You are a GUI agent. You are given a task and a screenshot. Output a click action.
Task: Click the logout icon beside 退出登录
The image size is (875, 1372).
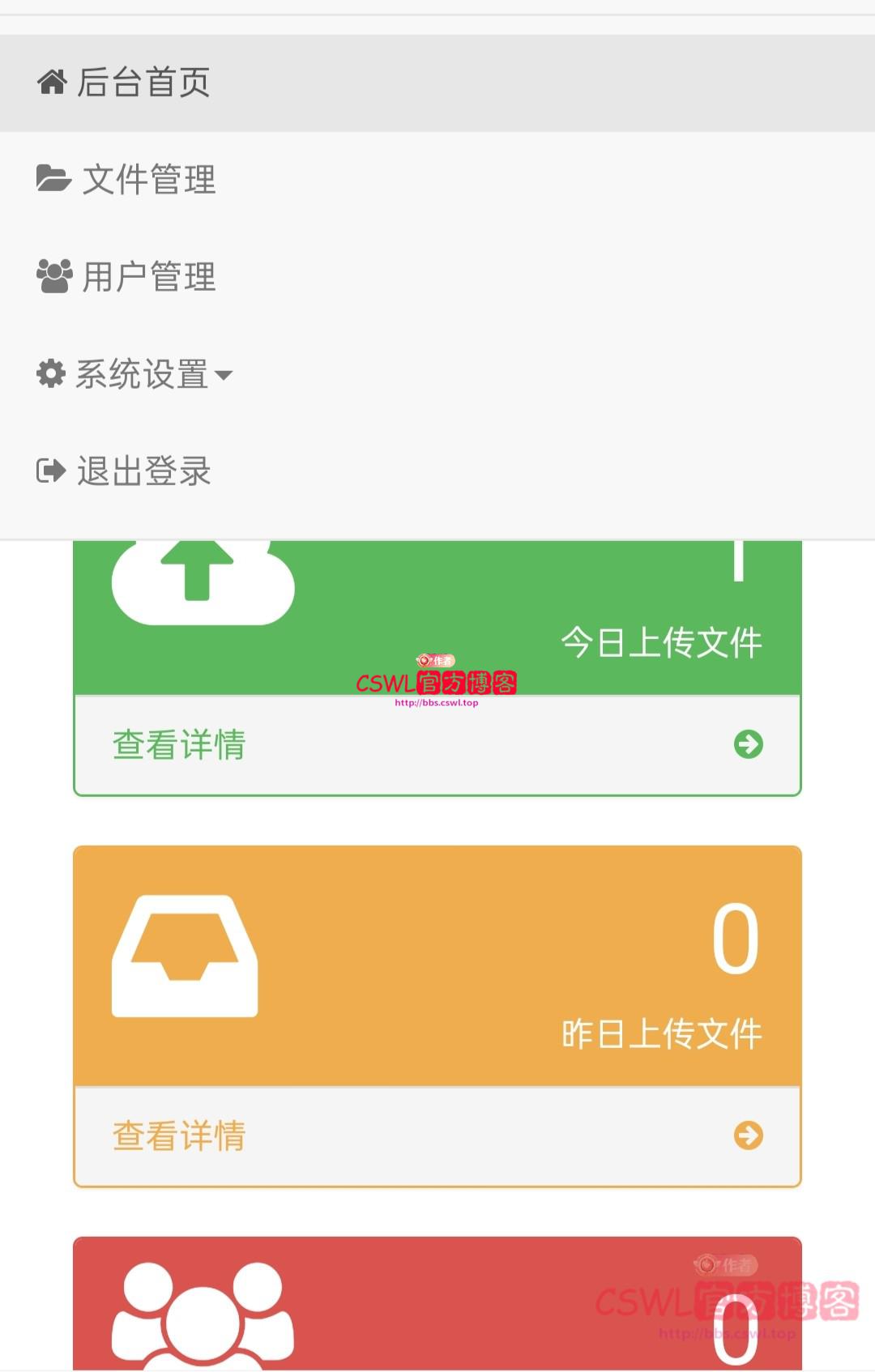[50, 471]
